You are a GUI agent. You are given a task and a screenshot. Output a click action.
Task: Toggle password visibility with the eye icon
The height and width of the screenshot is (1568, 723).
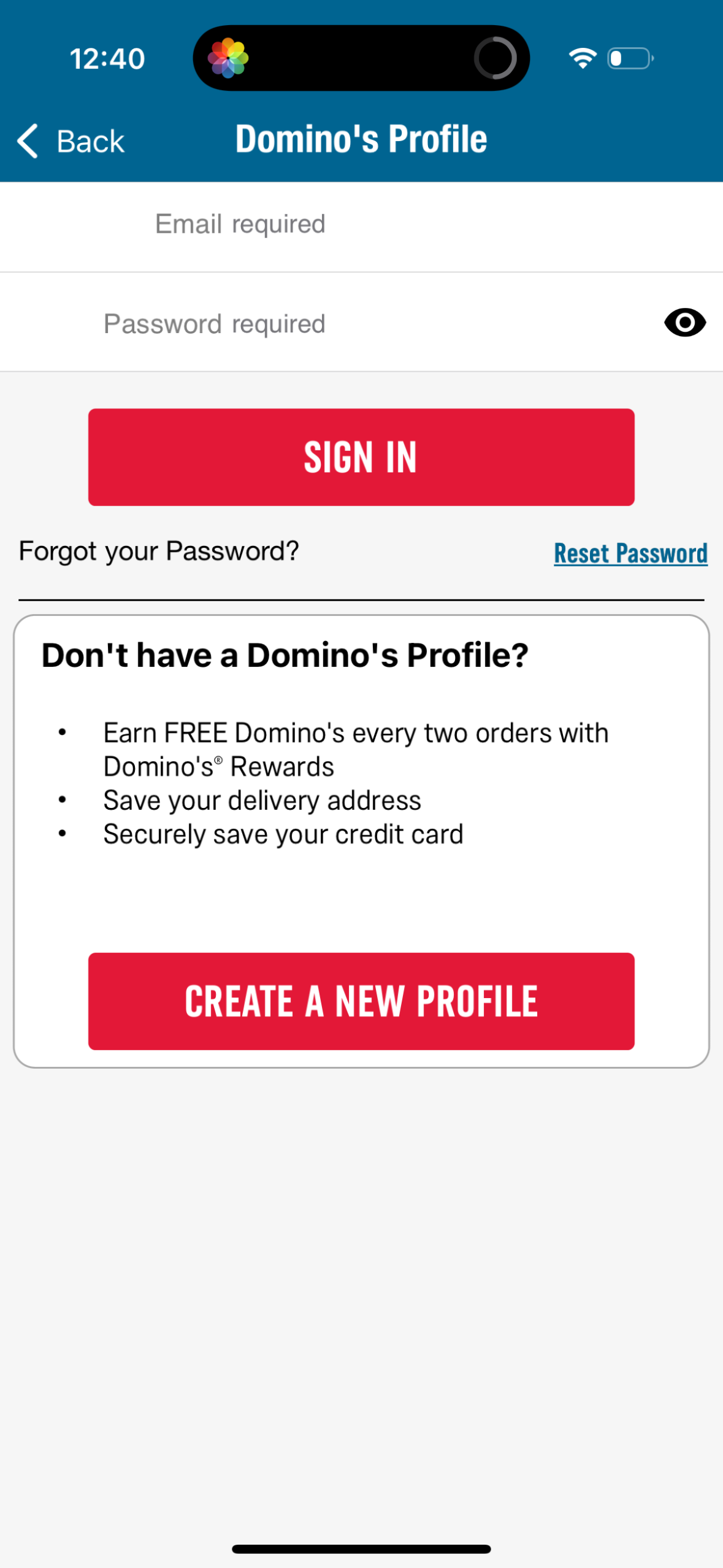coord(685,323)
